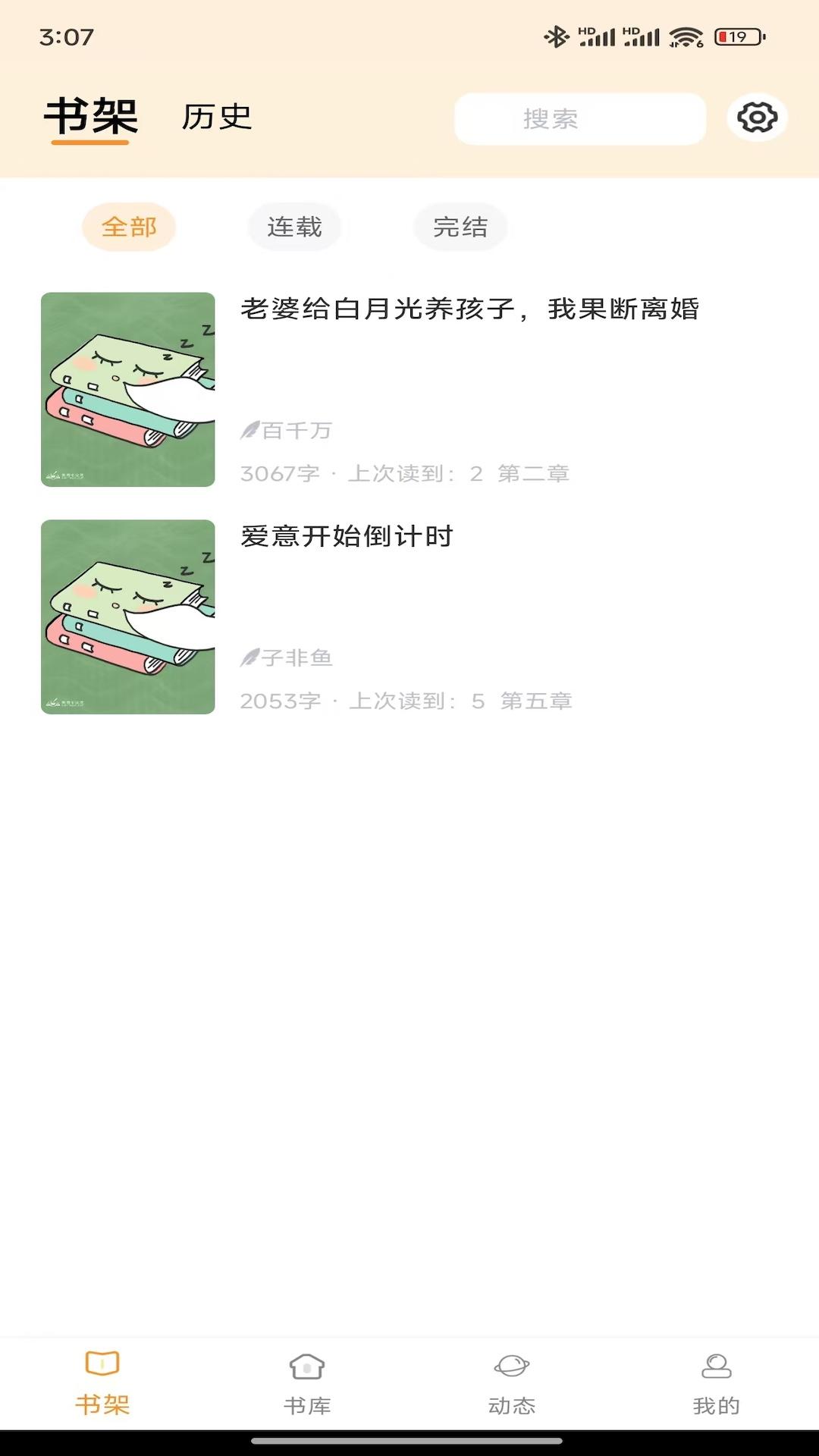This screenshot has height=1456, width=819.
Task: Enable the 全部 filter chip
Action: pos(130,226)
